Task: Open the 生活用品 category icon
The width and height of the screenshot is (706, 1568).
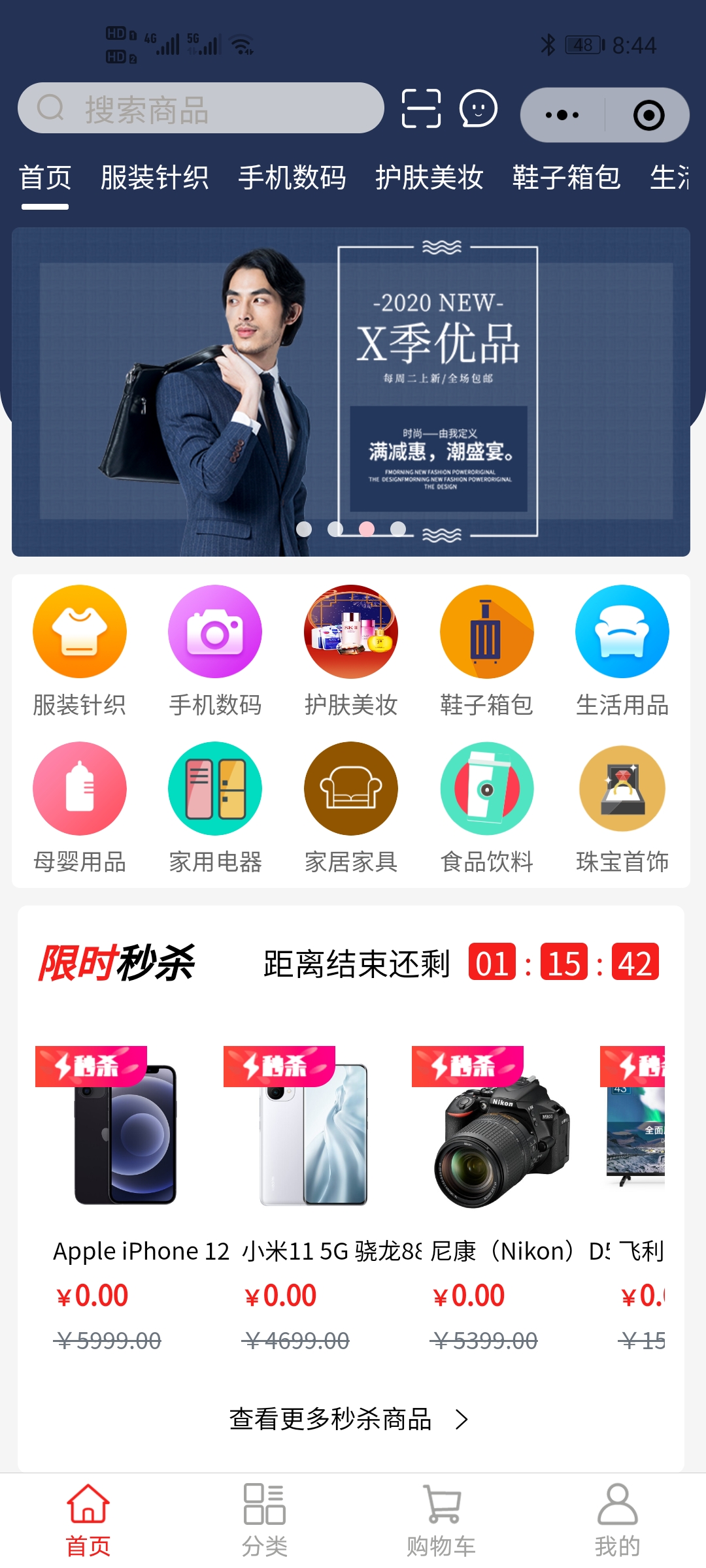Action: tap(622, 651)
